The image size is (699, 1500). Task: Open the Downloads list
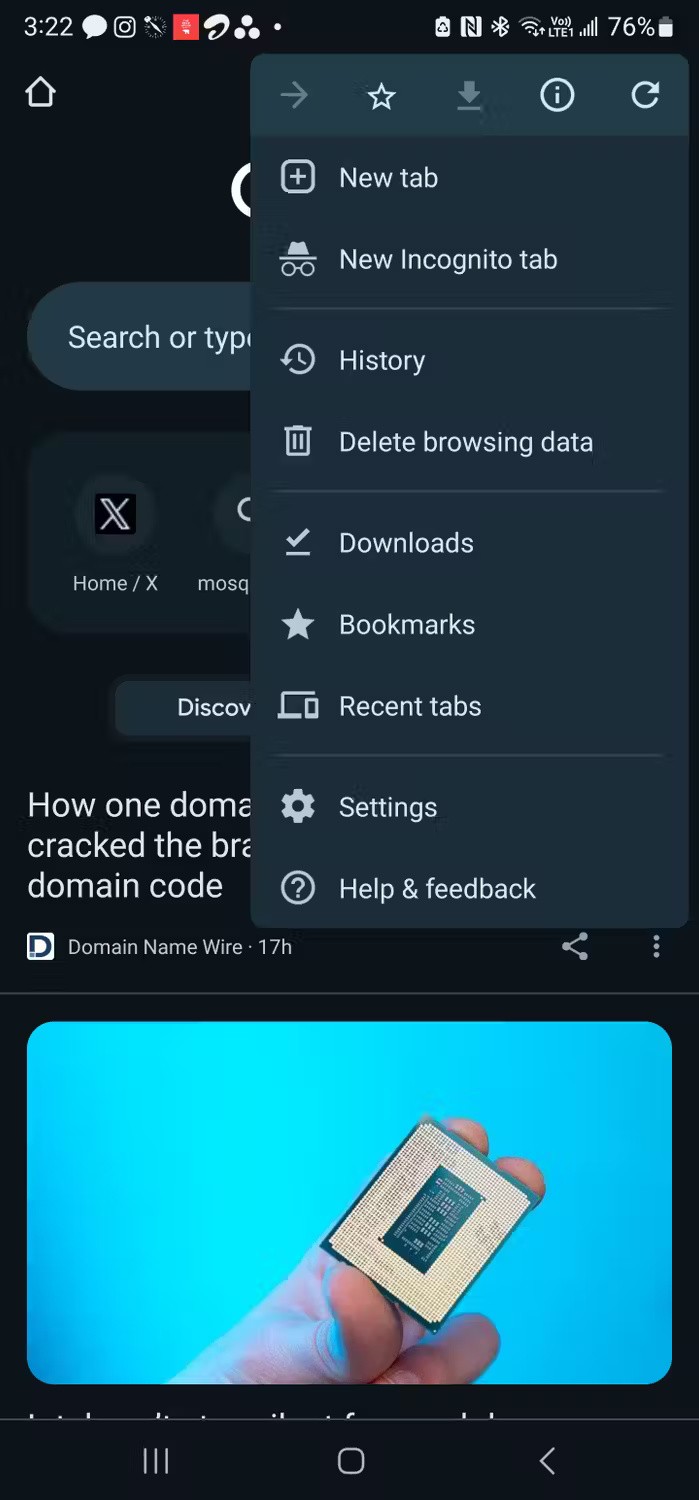tap(405, 543)
